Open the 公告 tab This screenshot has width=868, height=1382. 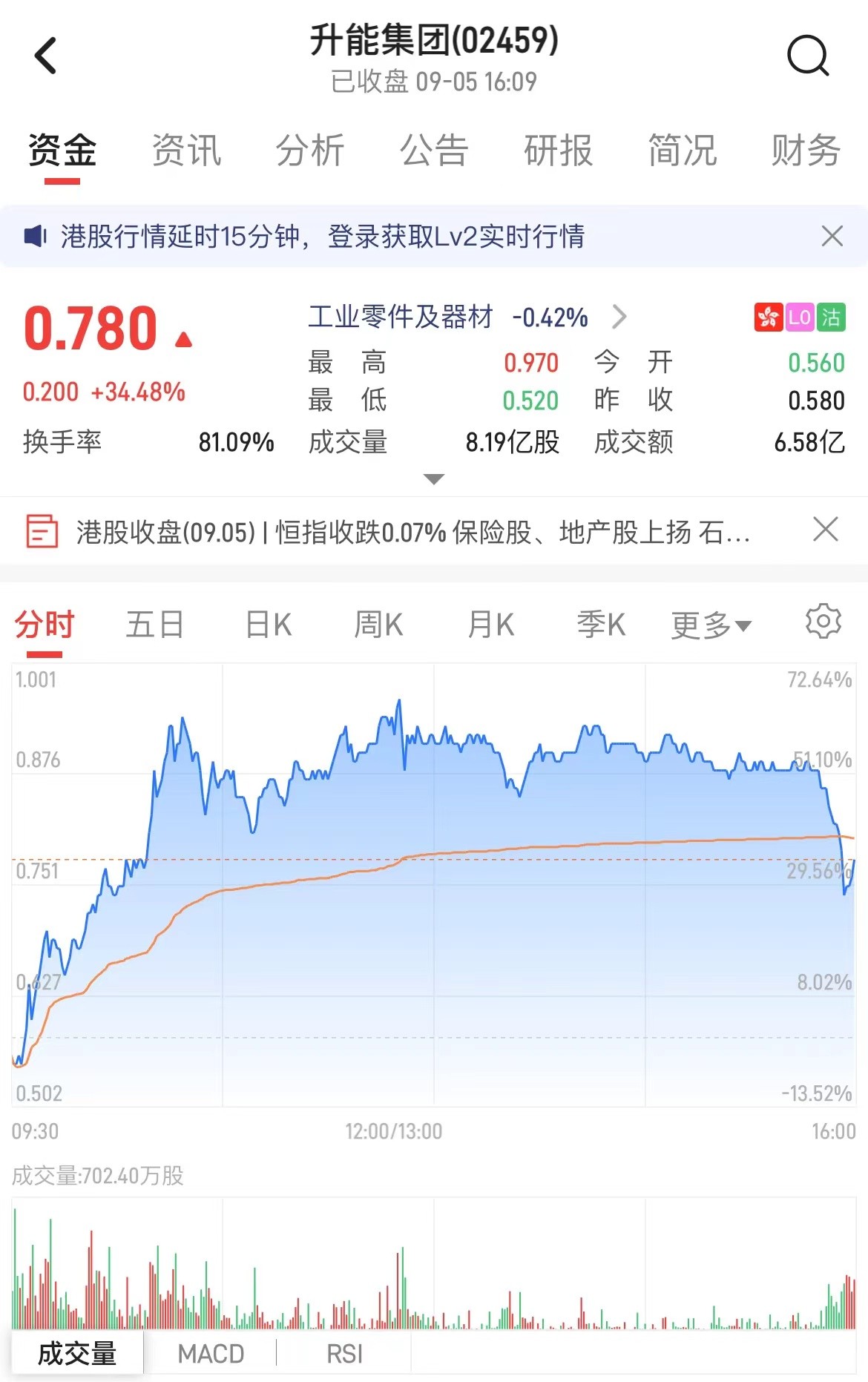[434, 151]
